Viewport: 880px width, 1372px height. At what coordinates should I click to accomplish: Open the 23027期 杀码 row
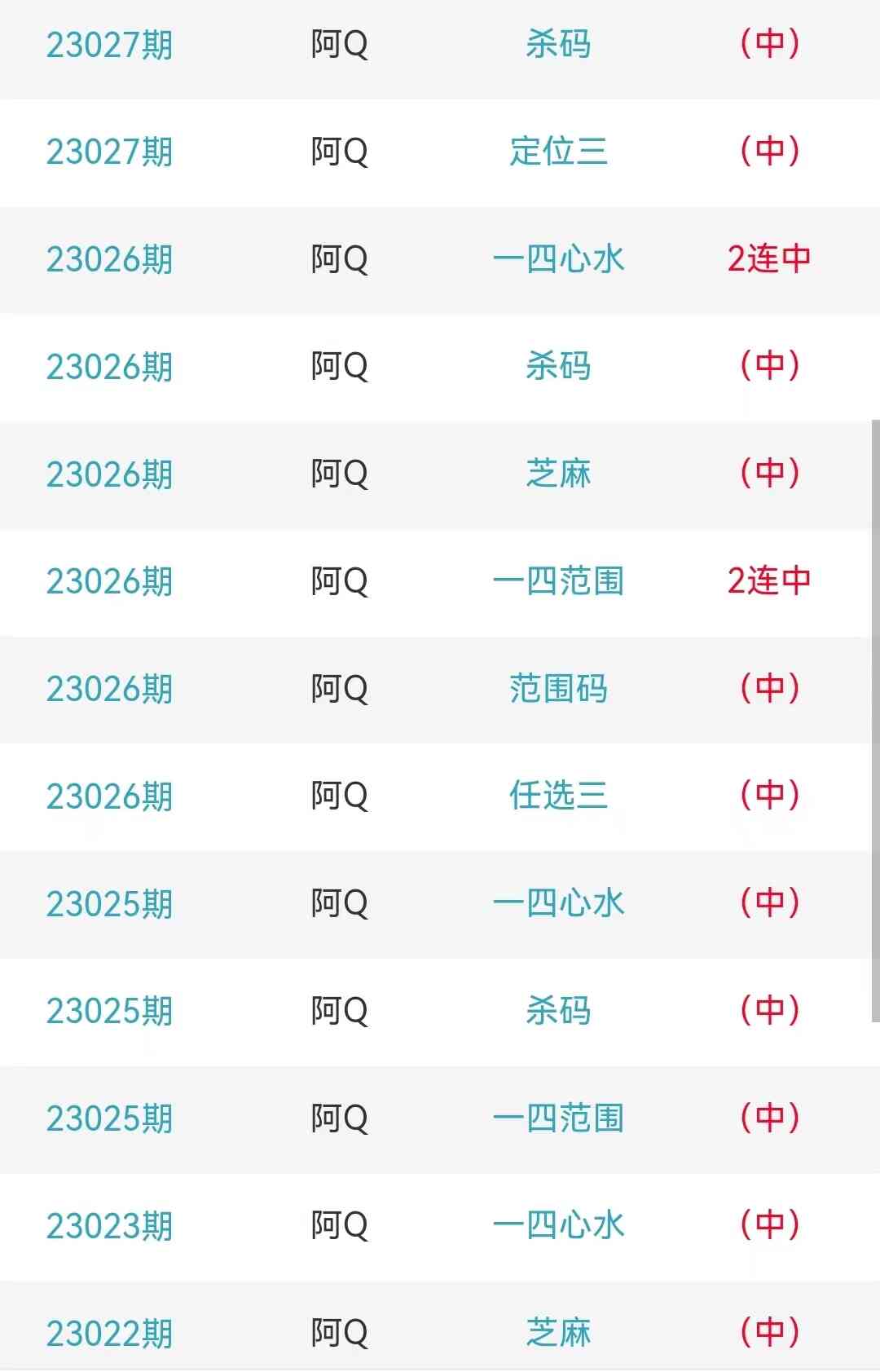coord(558,45)
